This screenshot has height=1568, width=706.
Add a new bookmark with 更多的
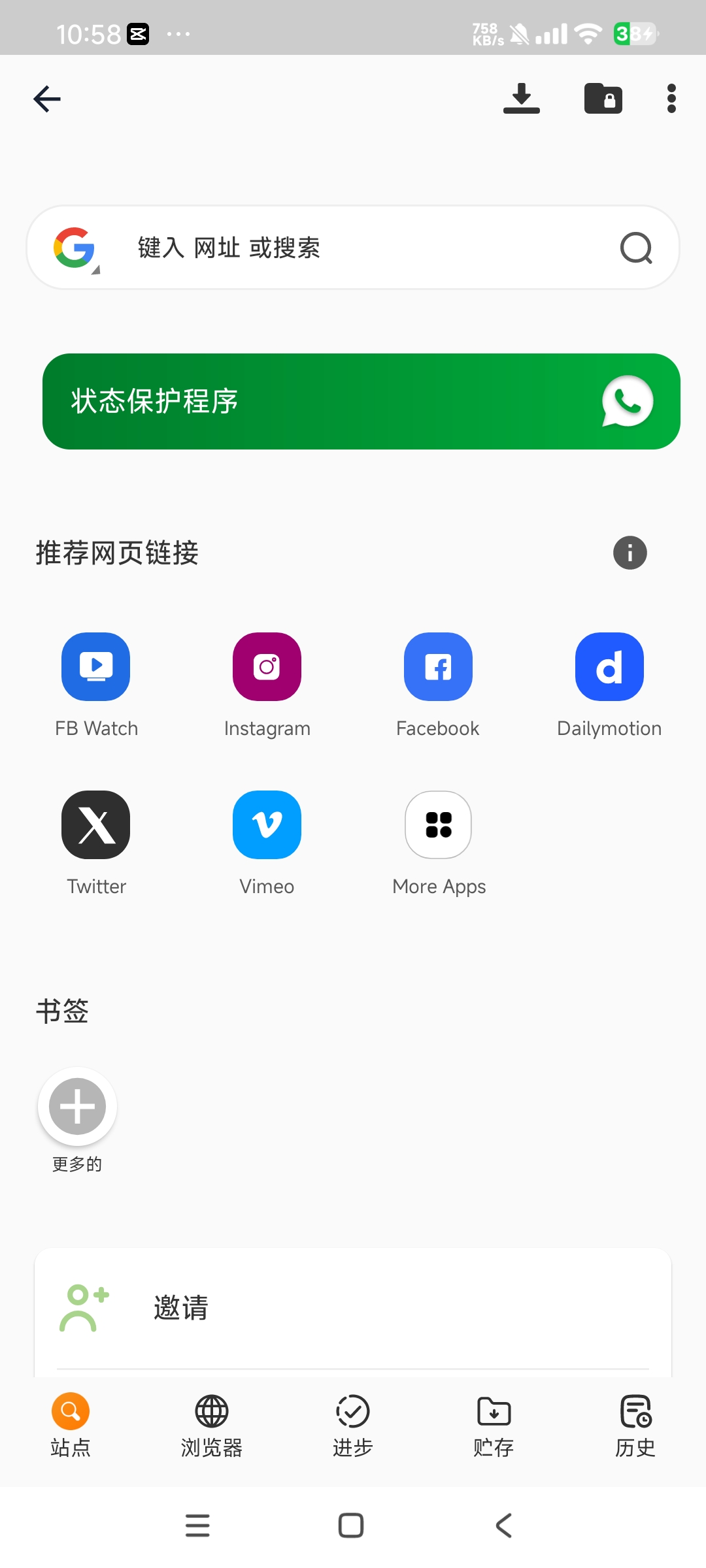77,1107
